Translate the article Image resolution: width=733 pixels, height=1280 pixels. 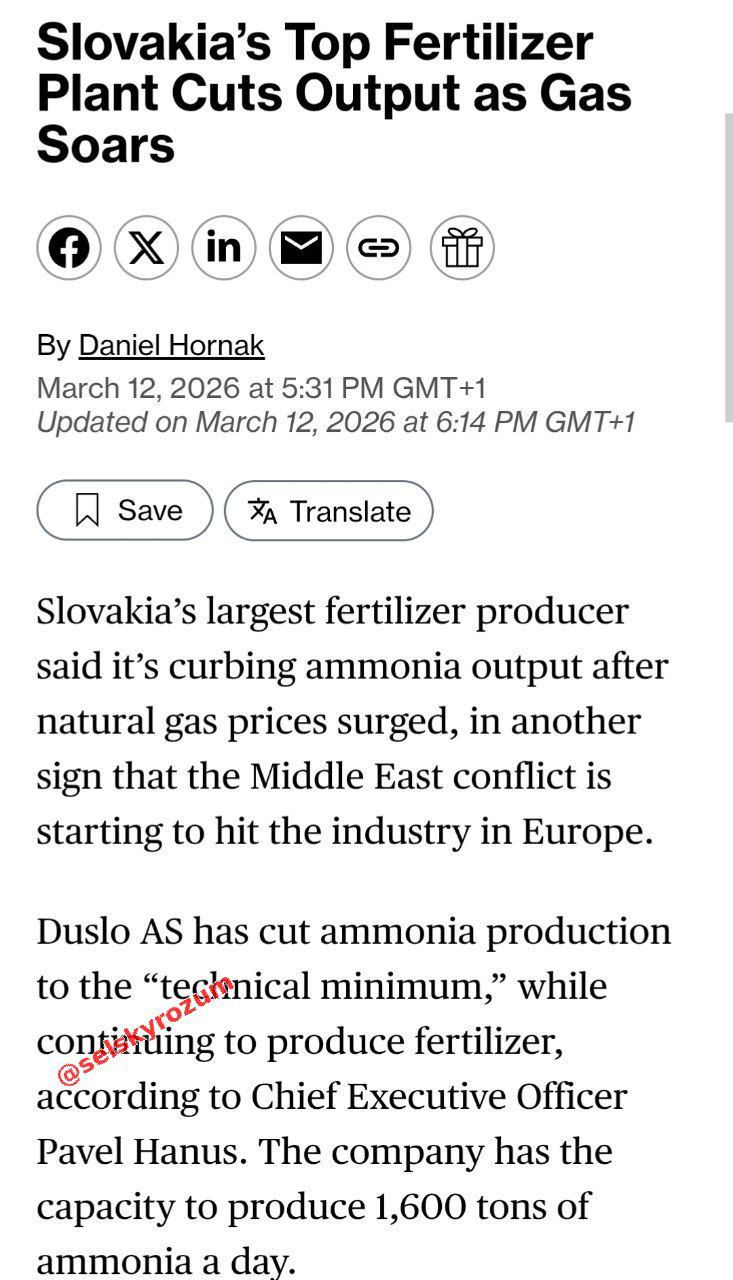point(329,511)
